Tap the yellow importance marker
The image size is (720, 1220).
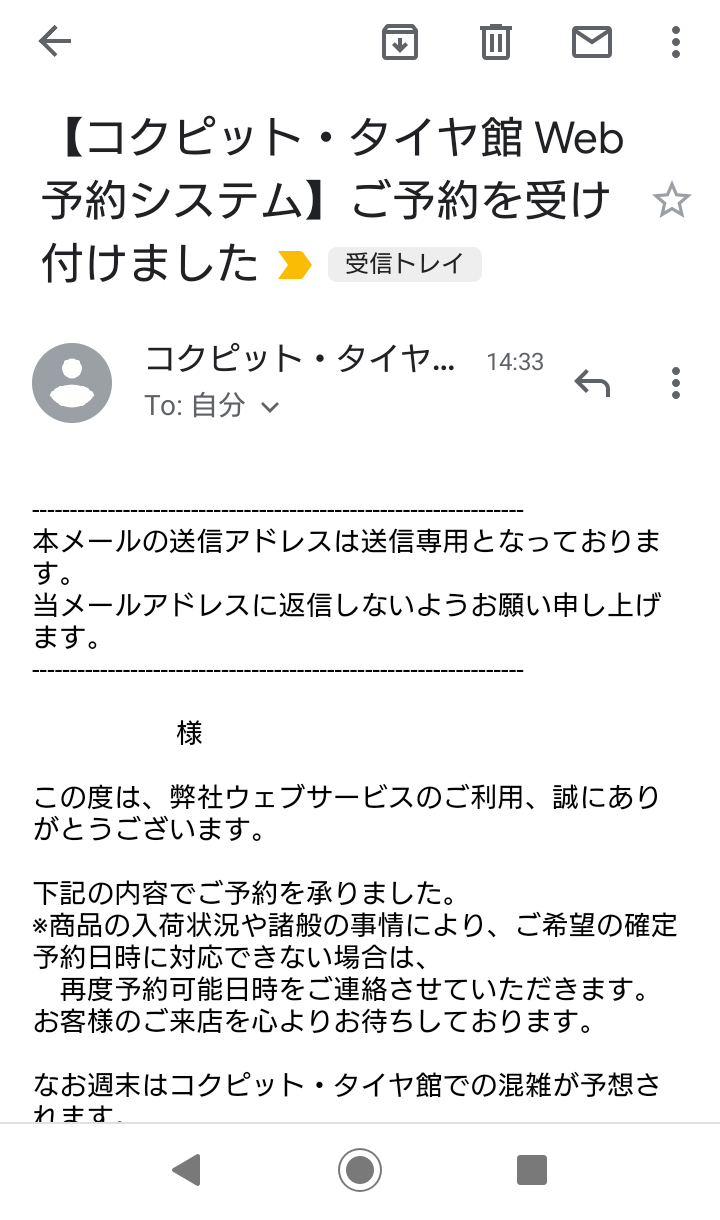(x=295, y=265)
